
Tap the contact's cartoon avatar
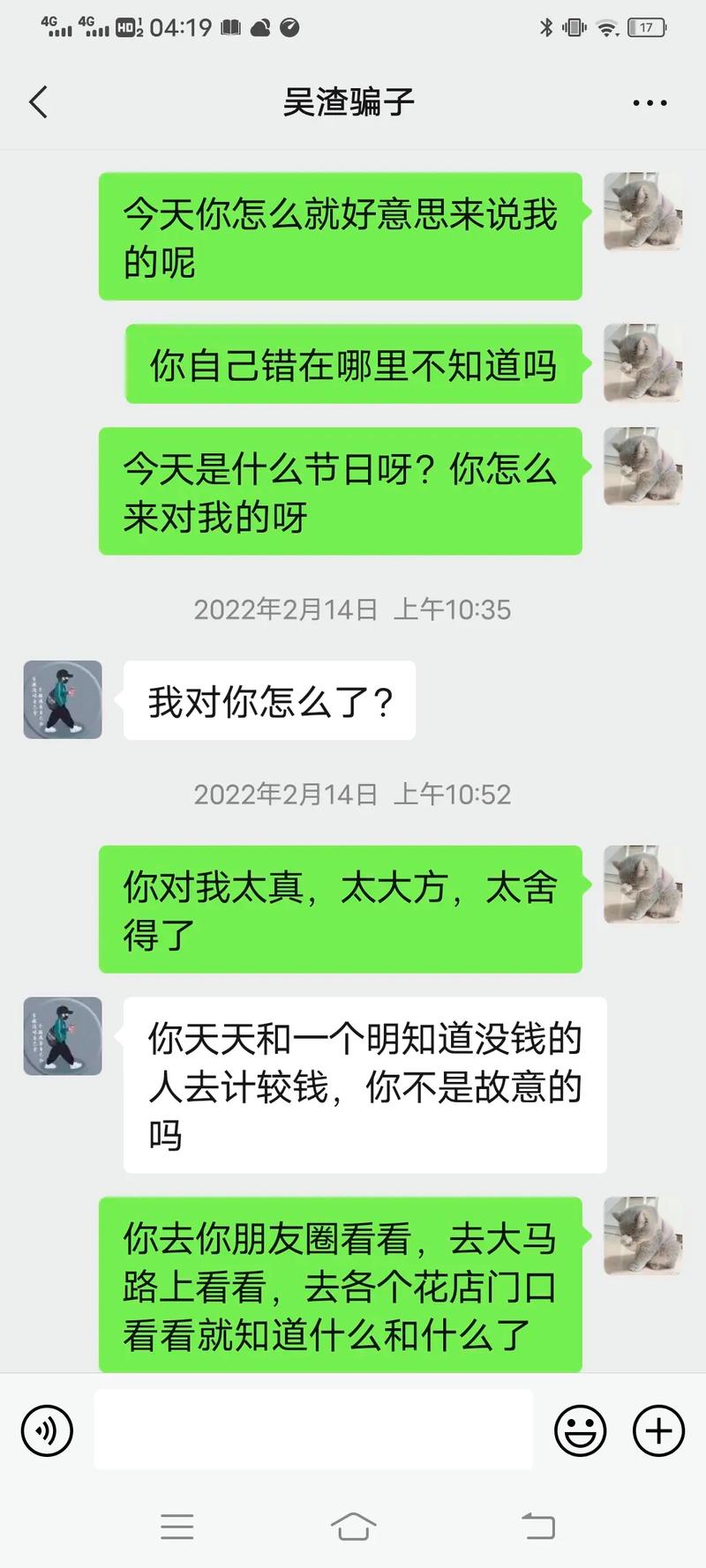(61, 699)
